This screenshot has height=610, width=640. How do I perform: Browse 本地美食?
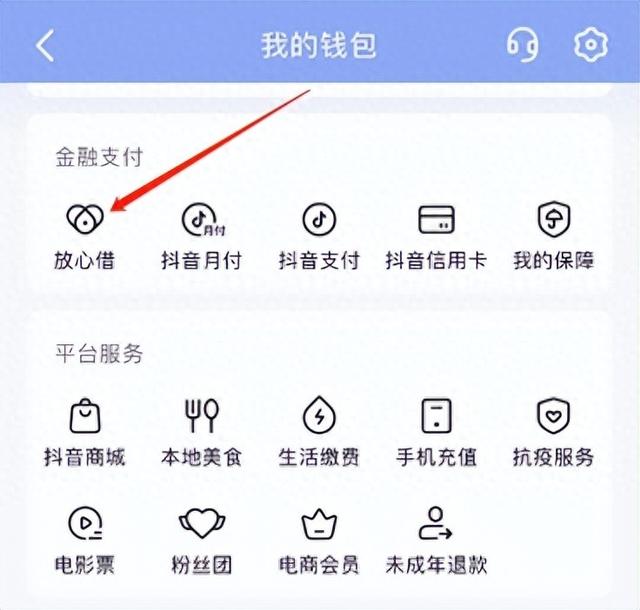tap(201, 431)
